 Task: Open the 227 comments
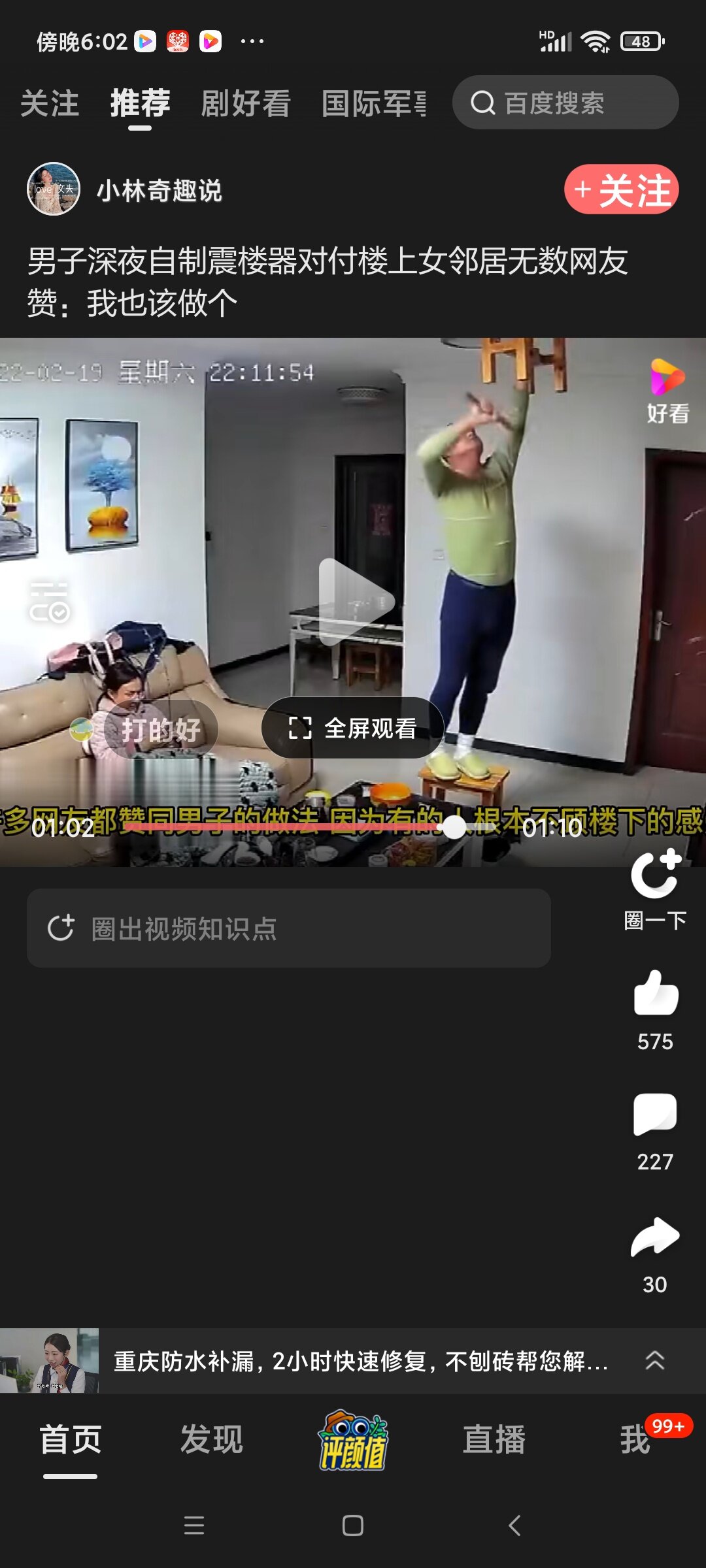pos(655,1114)
